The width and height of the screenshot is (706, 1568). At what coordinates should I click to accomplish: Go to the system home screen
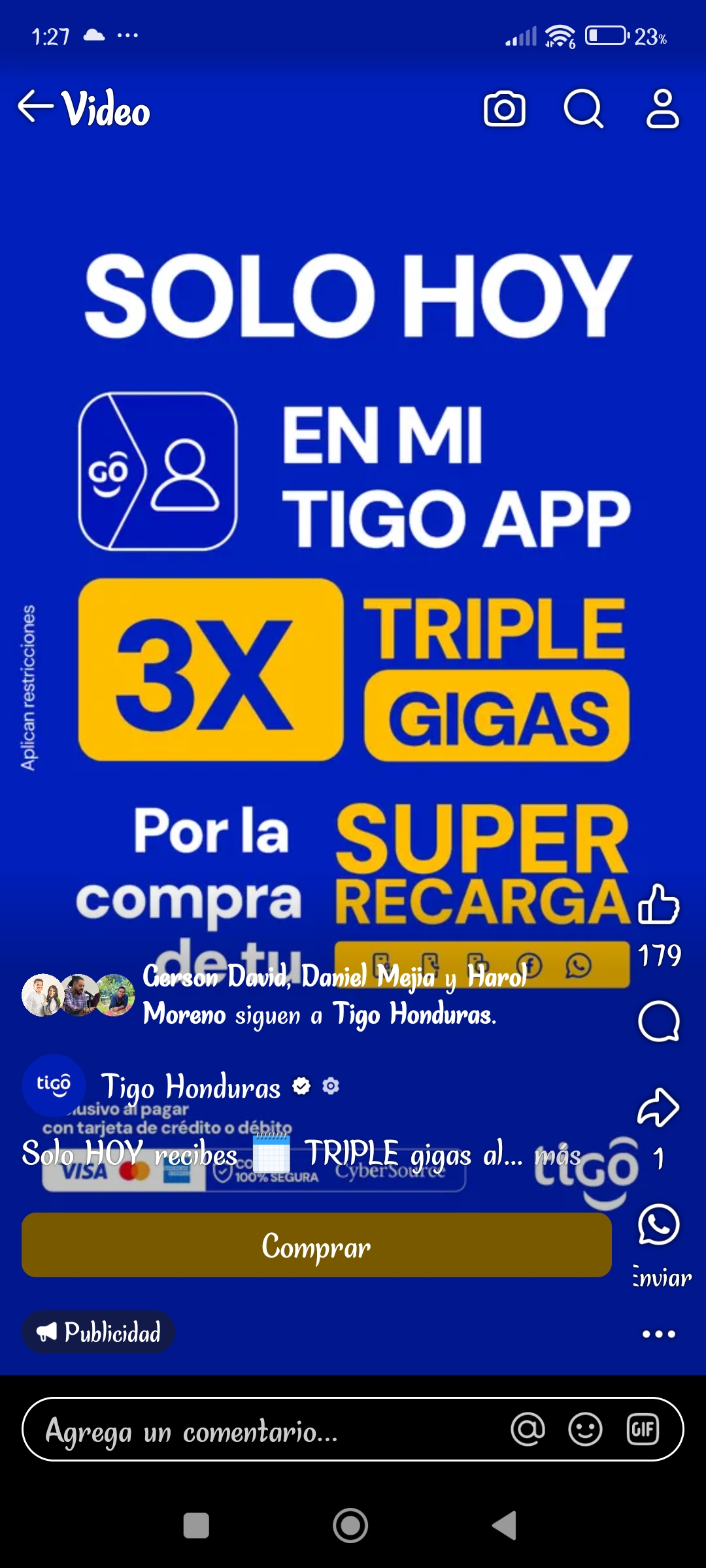[350, 1526]
